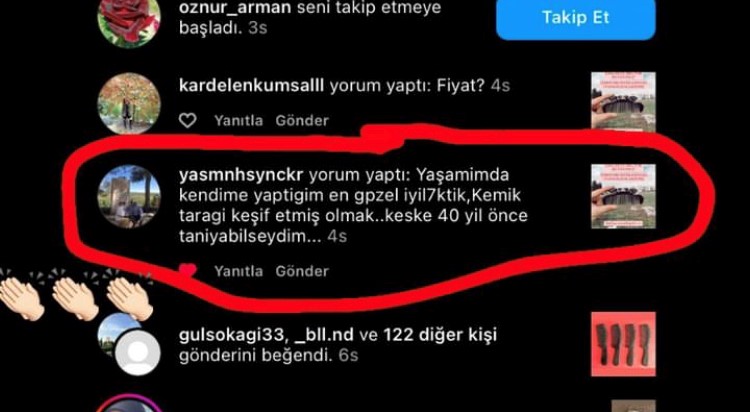Reply to yasmnhsynckr's comment via Yanıtla
The width and height of the screenshot is (750, 412).
click(238, 270)
